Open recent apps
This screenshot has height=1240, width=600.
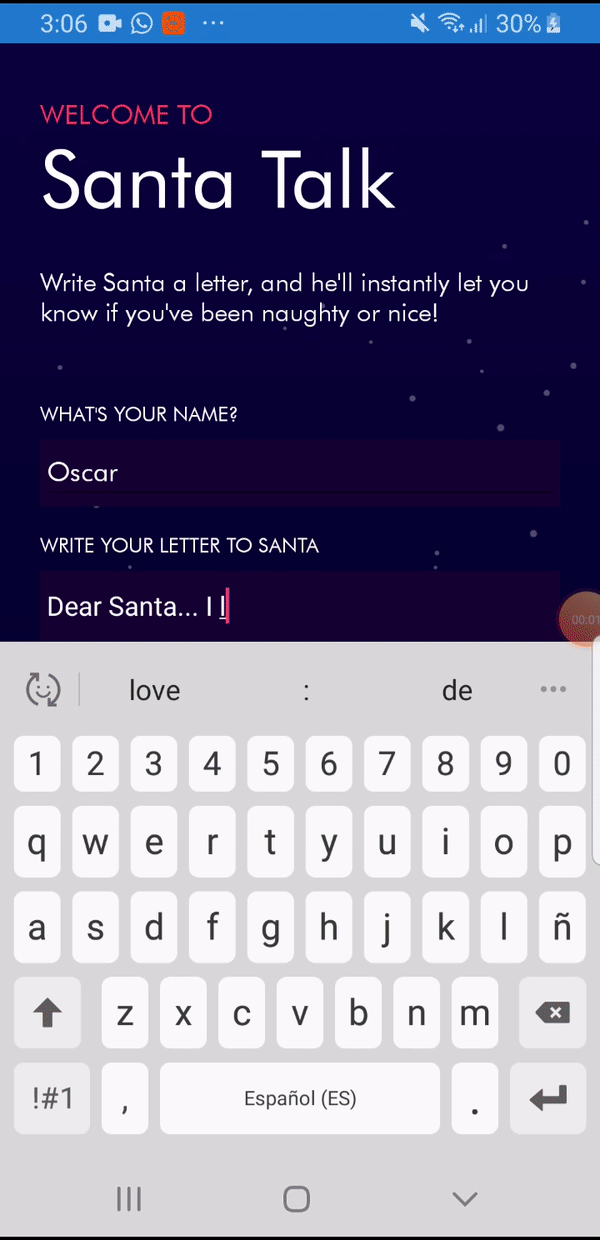point(129,1198)
